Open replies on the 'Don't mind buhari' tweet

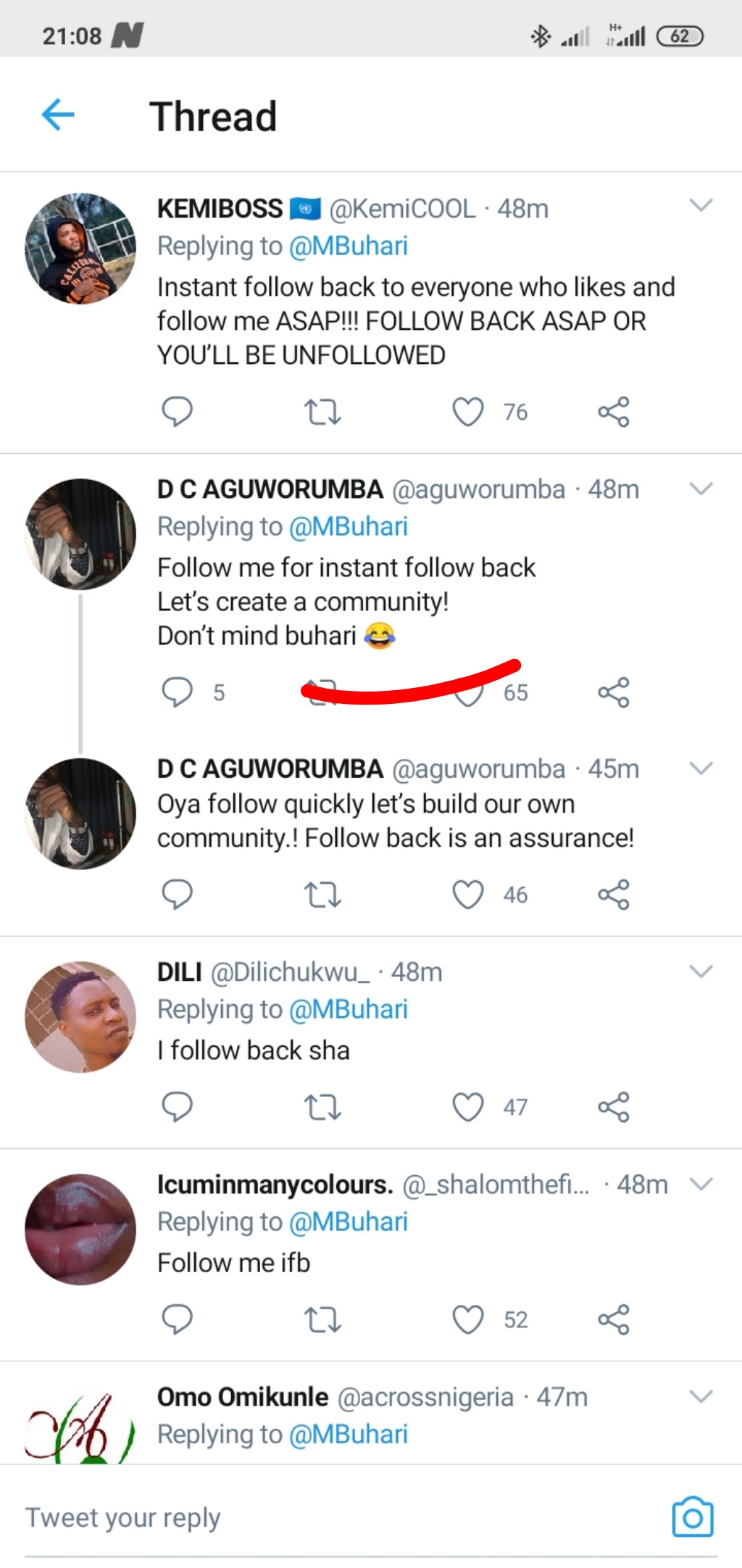point(178,692)
